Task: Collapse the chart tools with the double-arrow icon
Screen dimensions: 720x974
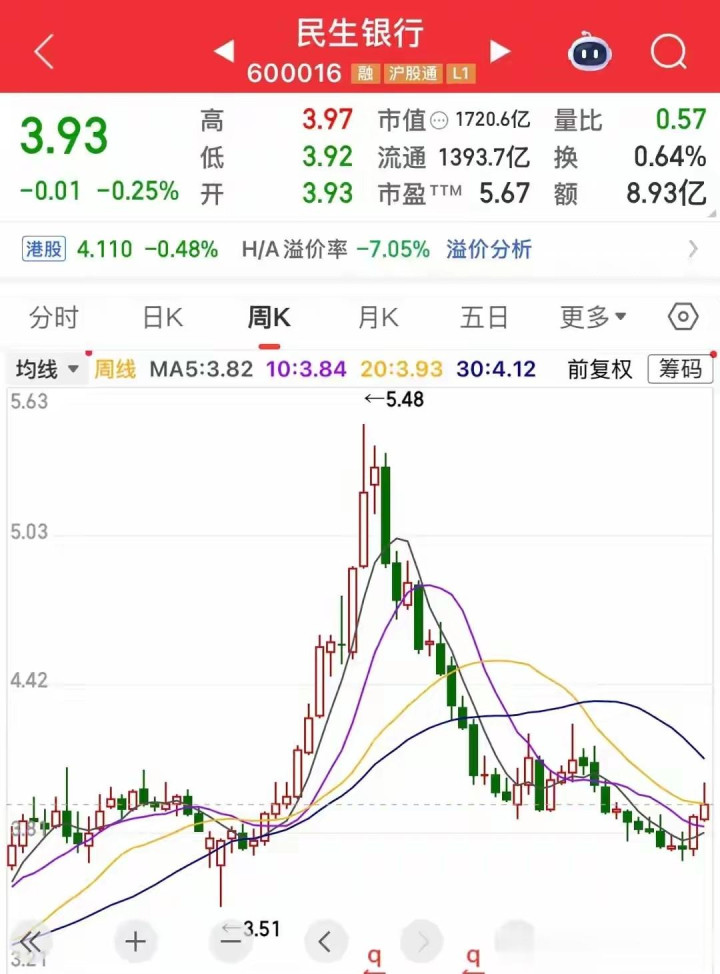Action: click(31, 941)
